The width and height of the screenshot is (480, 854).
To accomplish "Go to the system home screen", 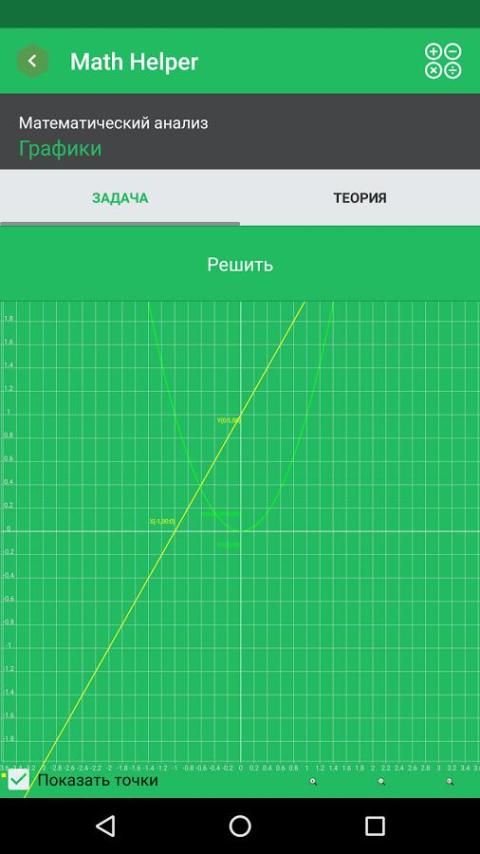I will click(x=240, y=826).
